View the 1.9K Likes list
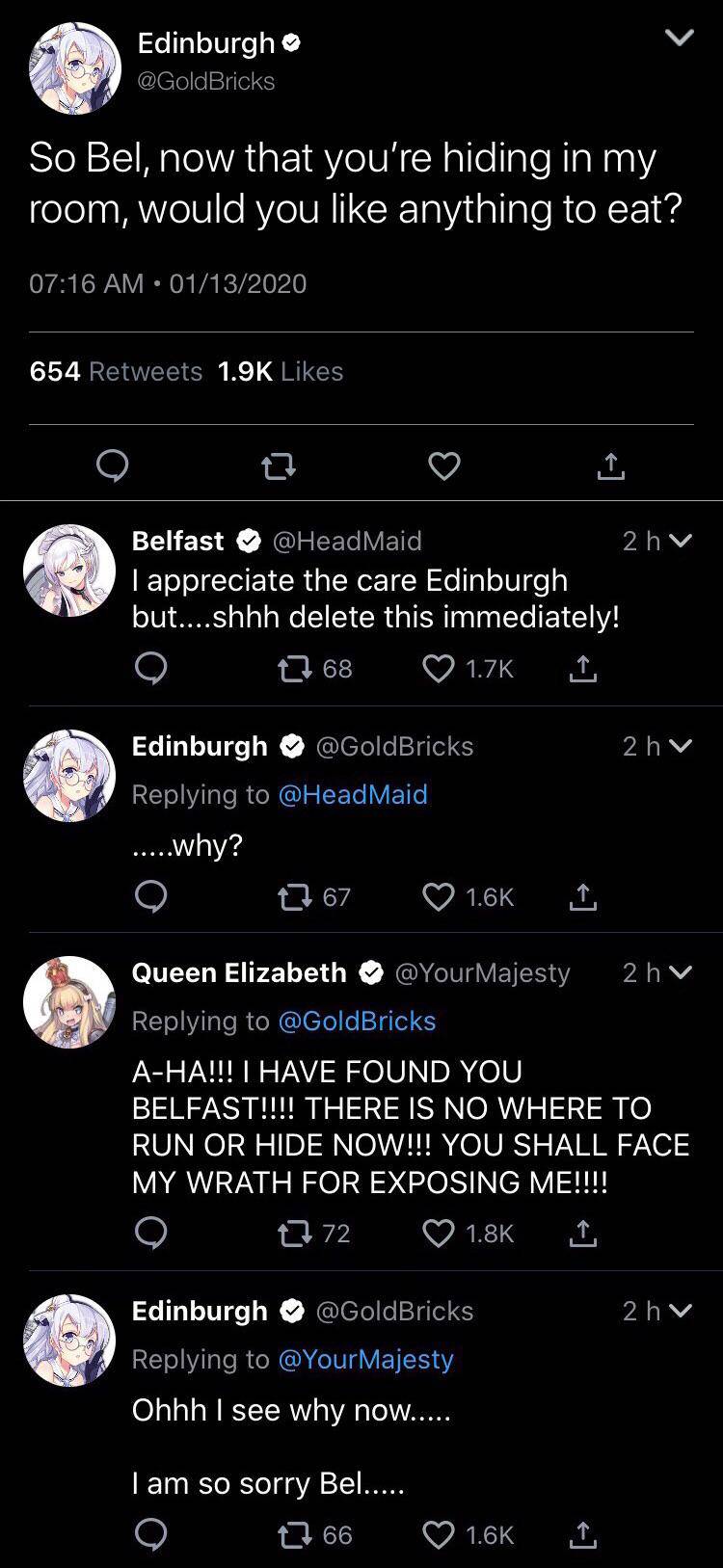 pos(278,370)
